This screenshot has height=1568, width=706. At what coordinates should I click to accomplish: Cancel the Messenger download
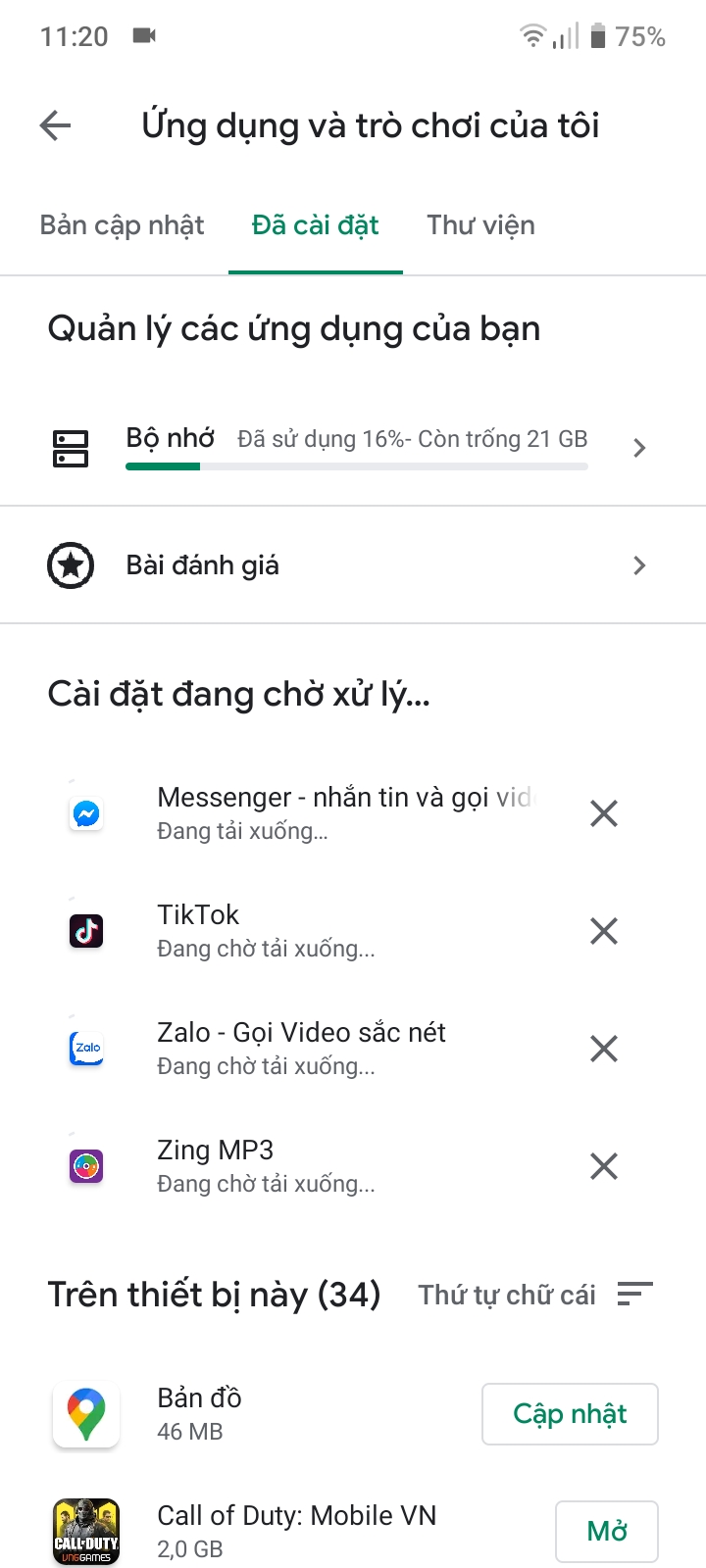604,813
